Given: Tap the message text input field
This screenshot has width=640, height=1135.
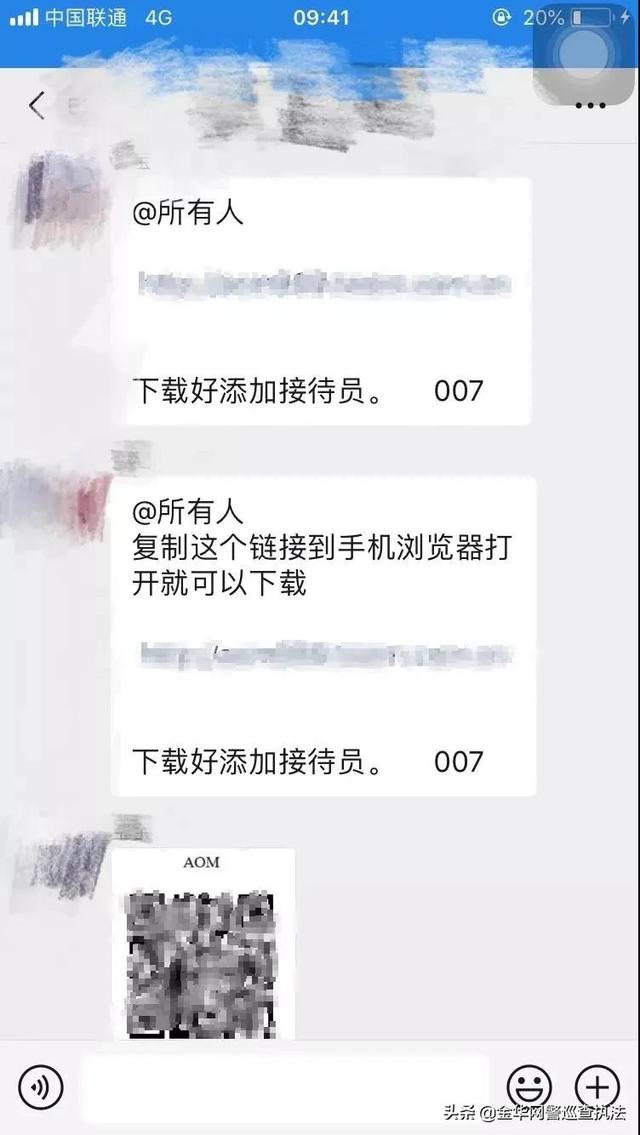Looking at the screenshot, I should pyautogui.click(x=285, y=1088).
